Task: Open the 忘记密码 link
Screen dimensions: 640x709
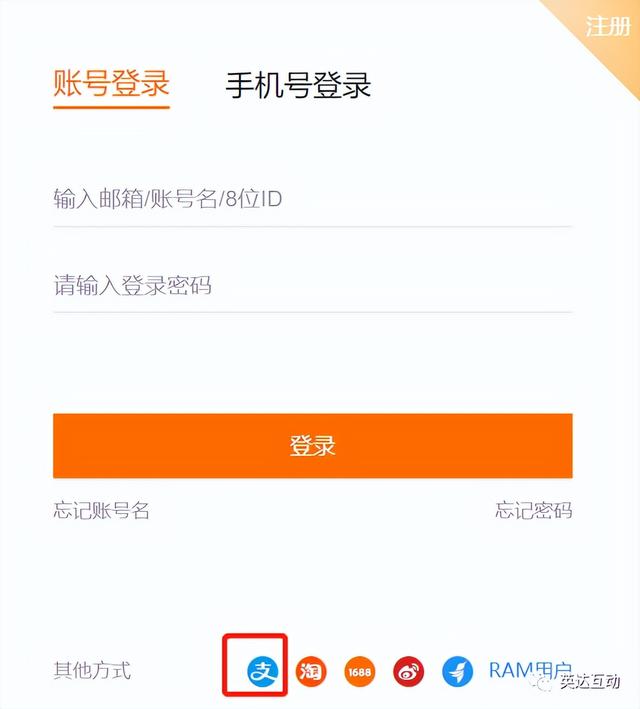Action: 534,510
